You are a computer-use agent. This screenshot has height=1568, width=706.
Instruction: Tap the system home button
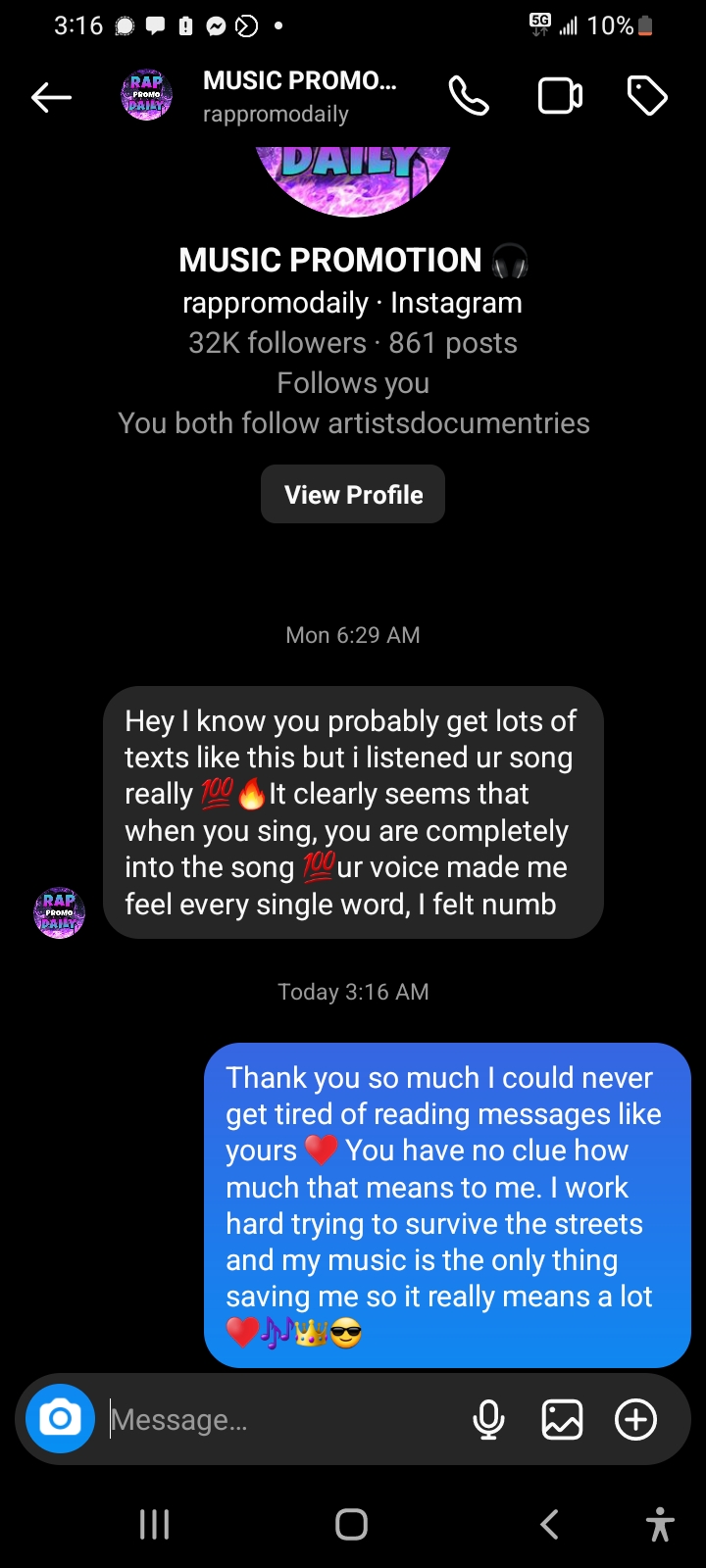[x=351, y=1524]
